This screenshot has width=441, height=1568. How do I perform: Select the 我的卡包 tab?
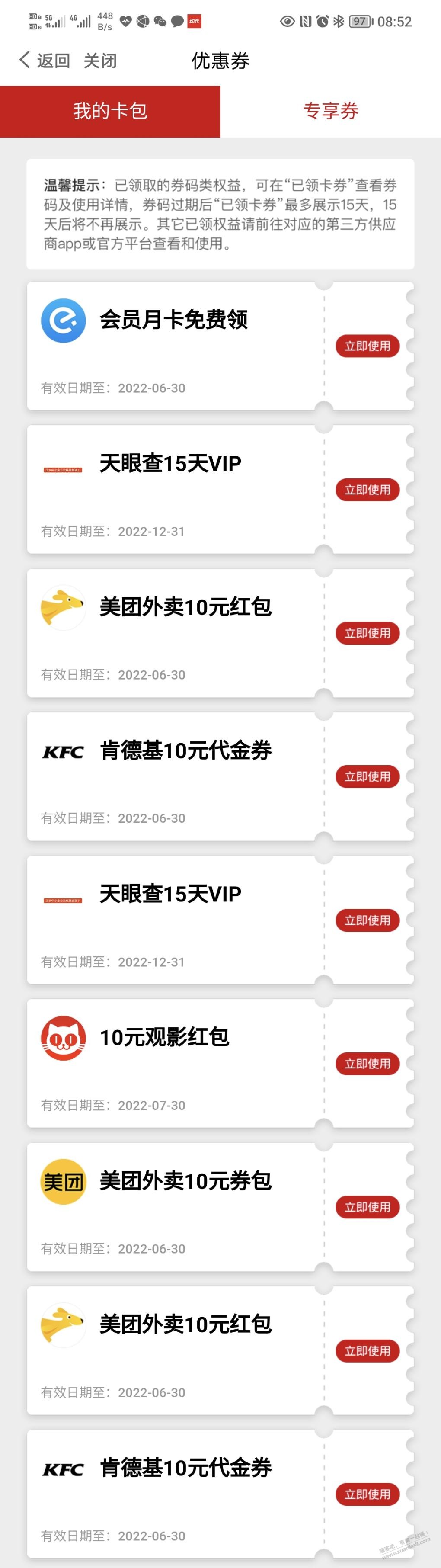110,111
